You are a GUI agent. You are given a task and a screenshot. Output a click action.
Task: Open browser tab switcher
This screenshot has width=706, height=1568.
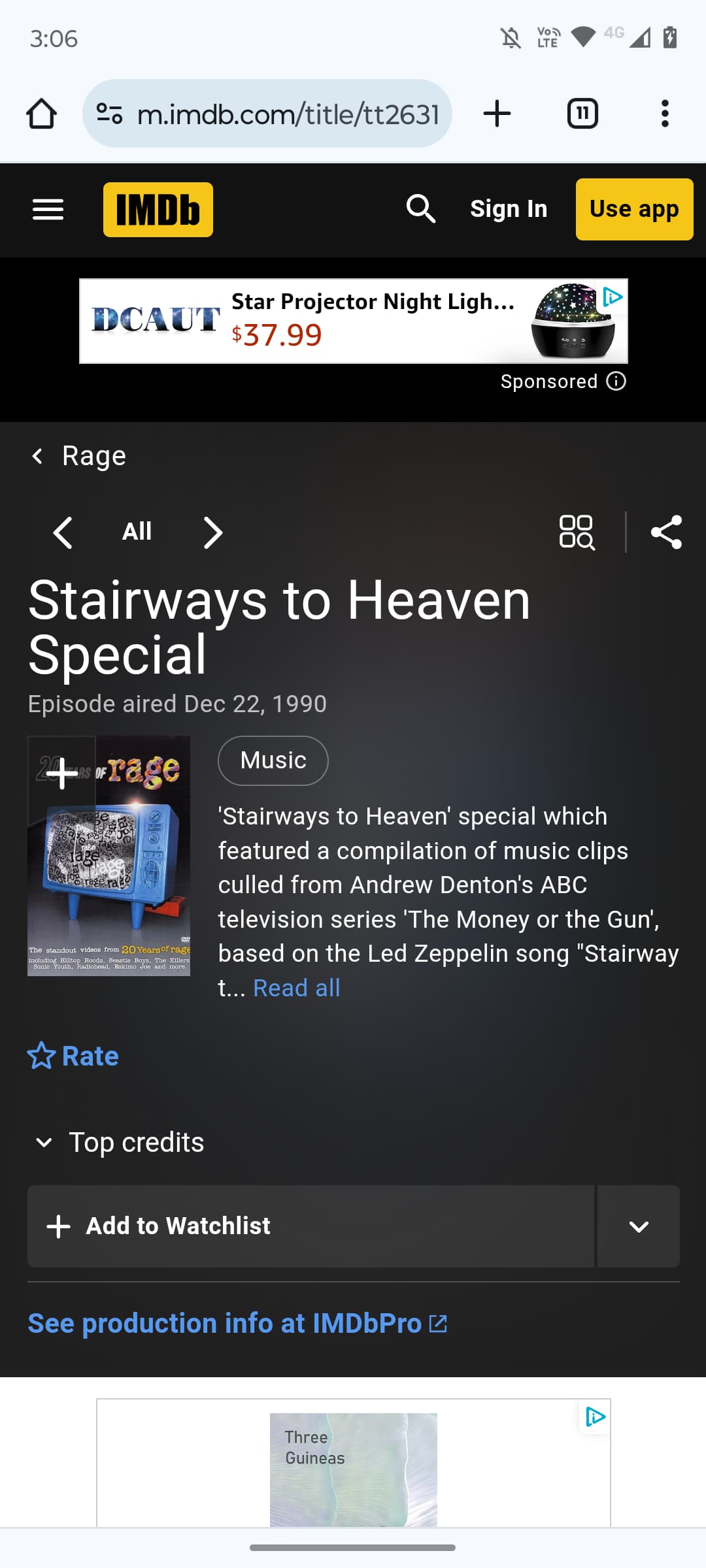[582, 114]
